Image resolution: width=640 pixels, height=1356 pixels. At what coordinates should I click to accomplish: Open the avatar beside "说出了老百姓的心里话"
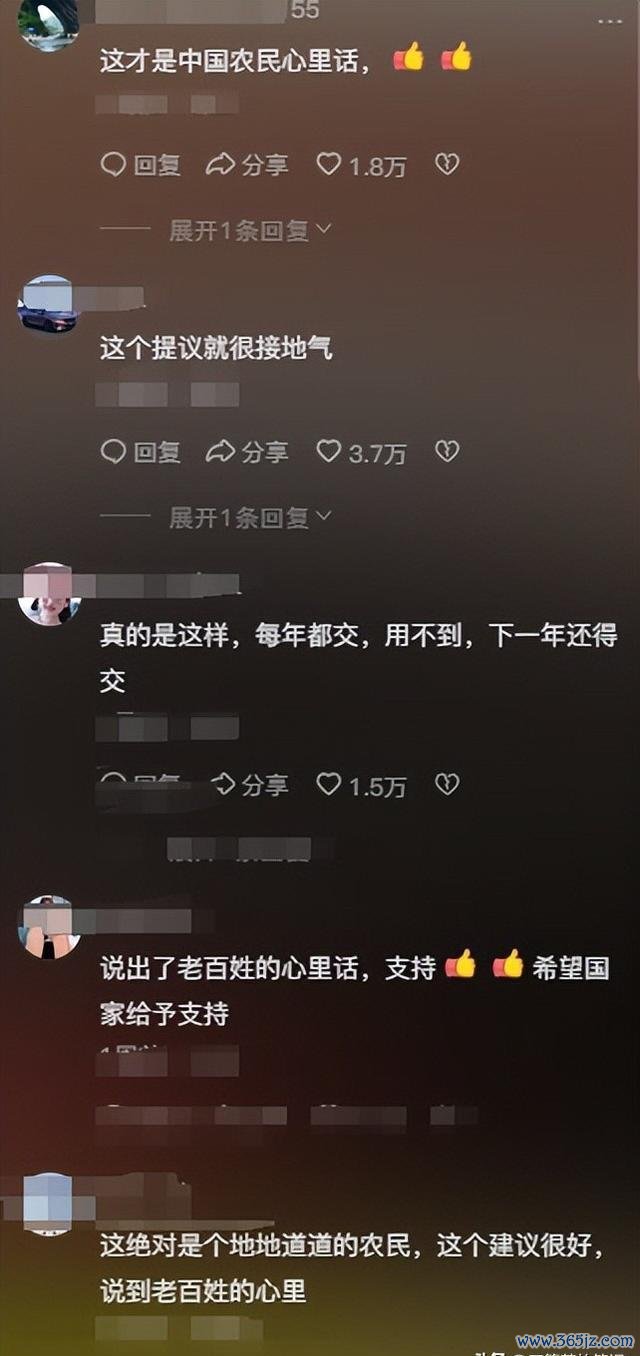pyautogui.click(x=49, y=927)
